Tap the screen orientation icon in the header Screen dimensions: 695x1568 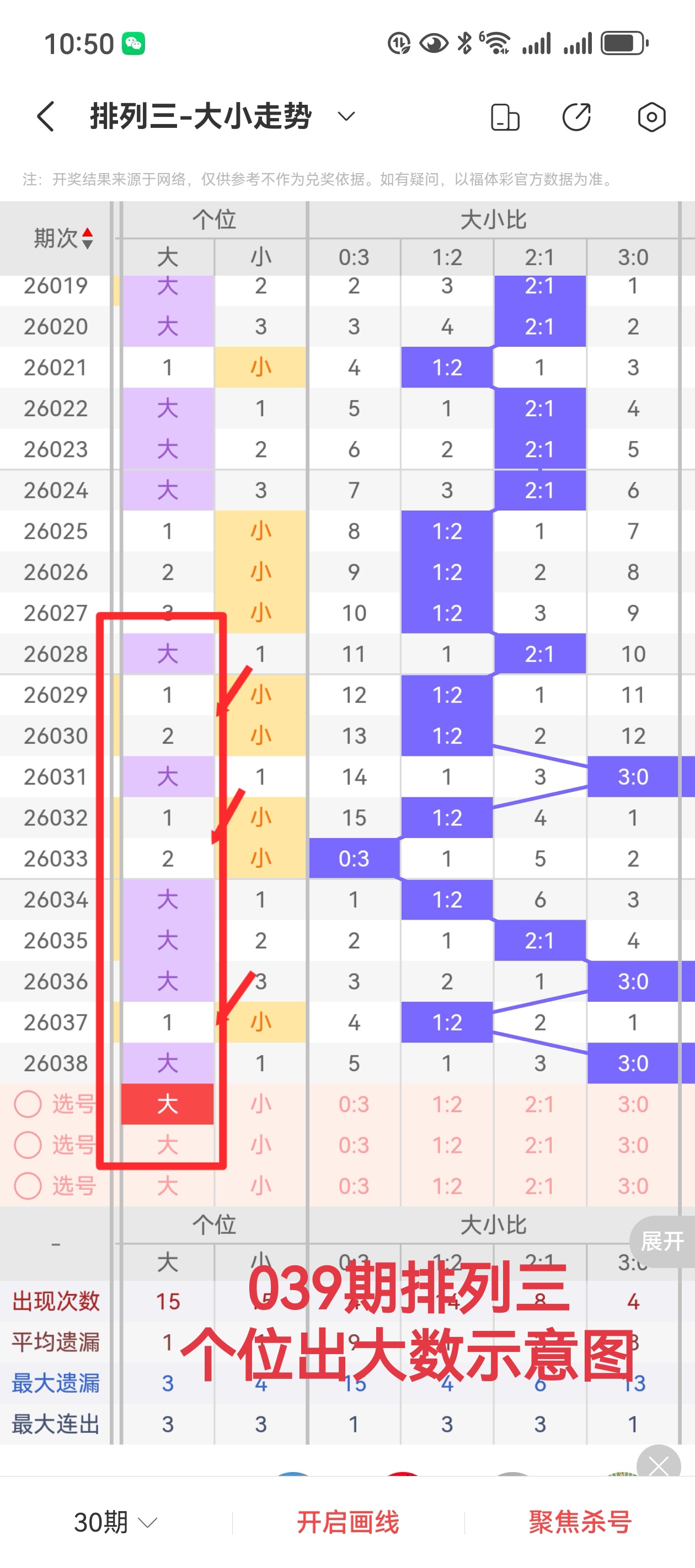pyautogui.click(x=505, y=117)
